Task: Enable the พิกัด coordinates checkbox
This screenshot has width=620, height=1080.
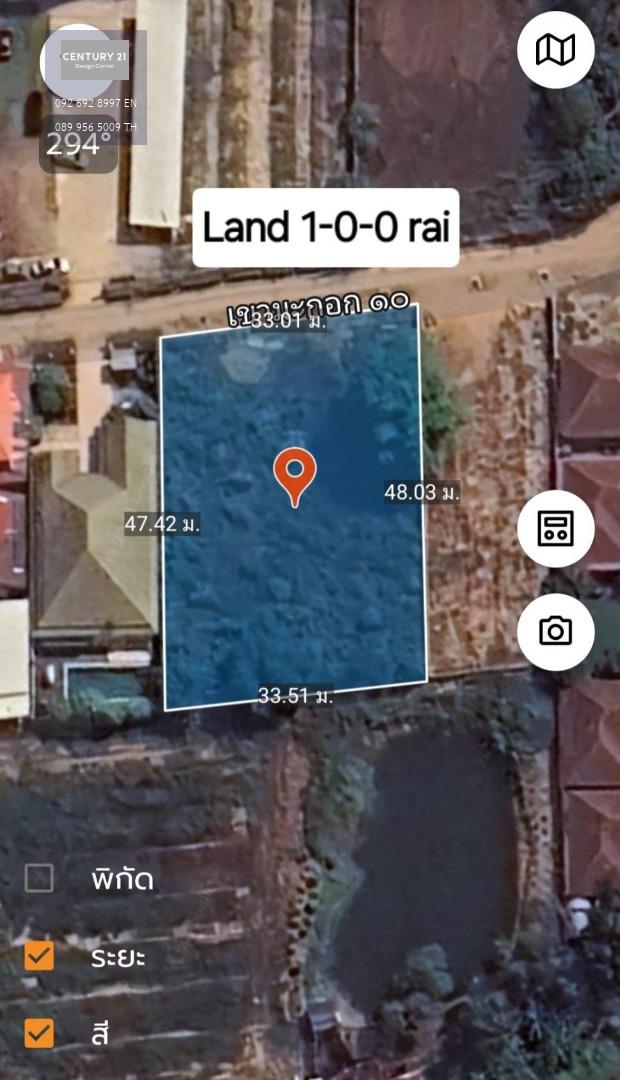Action: [39, 878]
